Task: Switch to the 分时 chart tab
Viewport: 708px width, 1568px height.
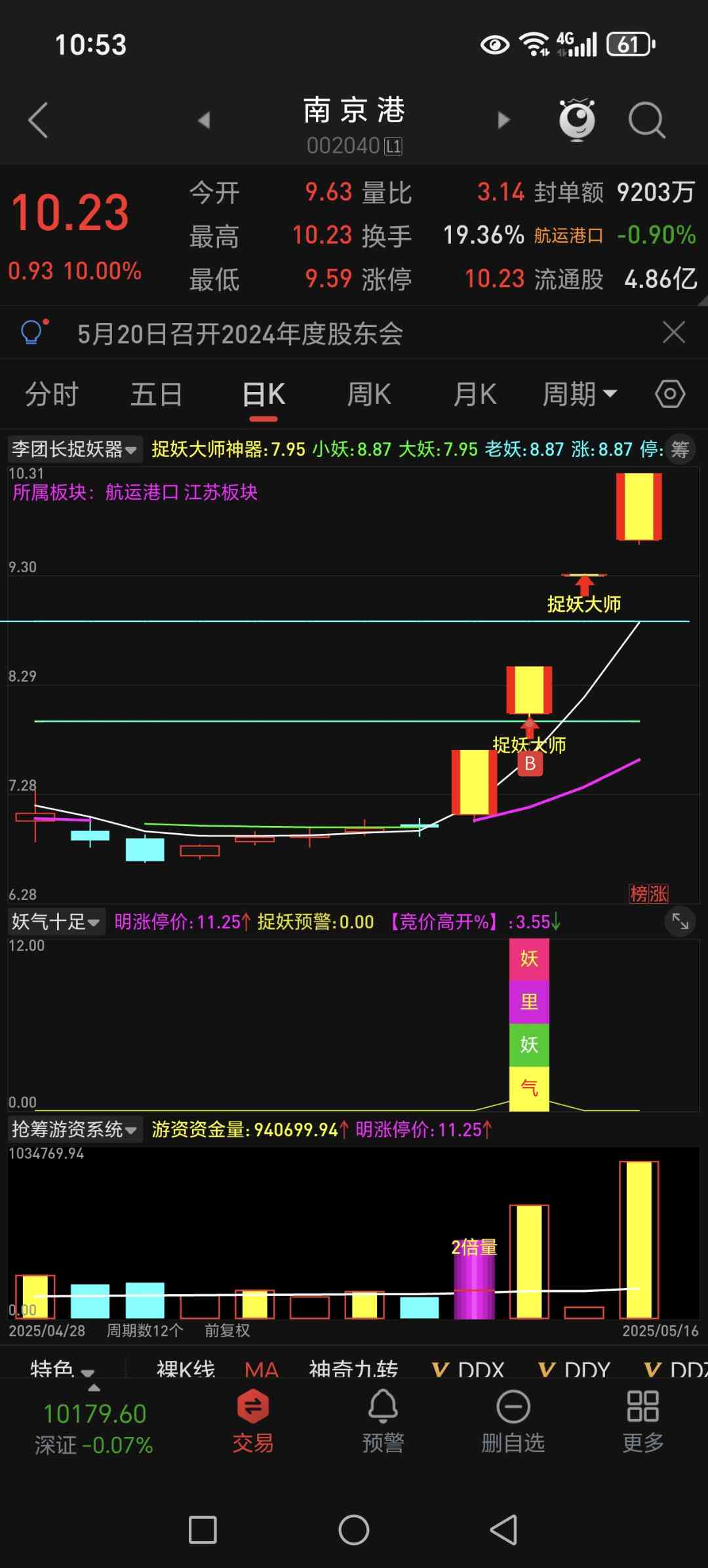Action: (52, 395)
